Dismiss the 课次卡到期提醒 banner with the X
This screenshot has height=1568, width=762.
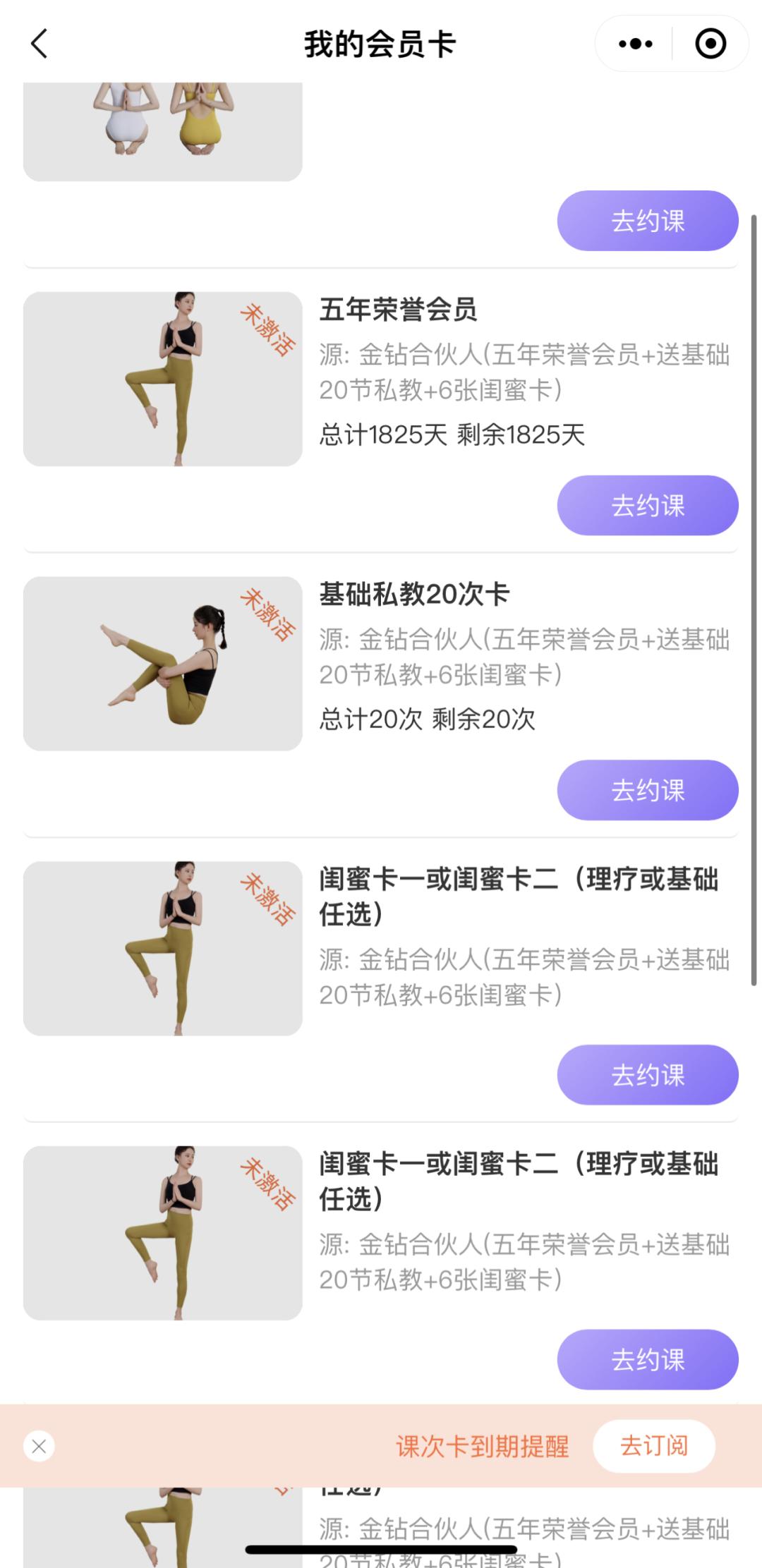[x=39, y=1446]
